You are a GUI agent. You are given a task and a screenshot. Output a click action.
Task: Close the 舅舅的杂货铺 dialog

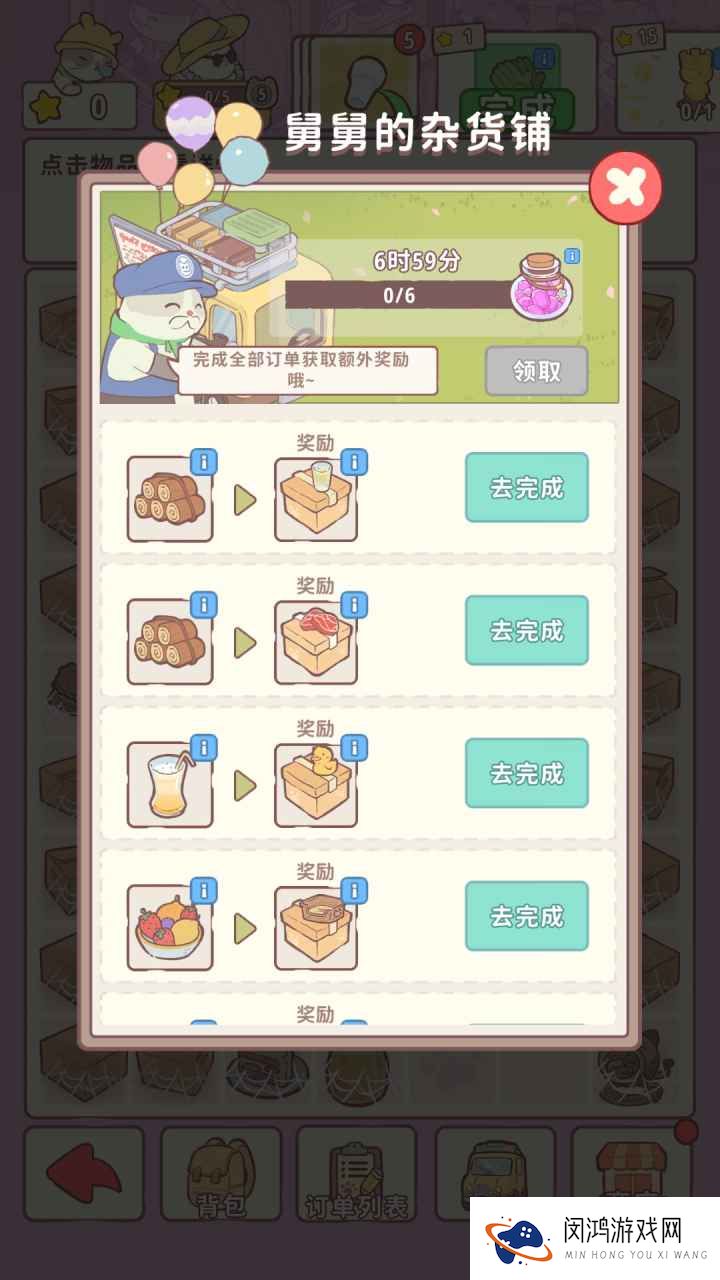pos(626,187)
